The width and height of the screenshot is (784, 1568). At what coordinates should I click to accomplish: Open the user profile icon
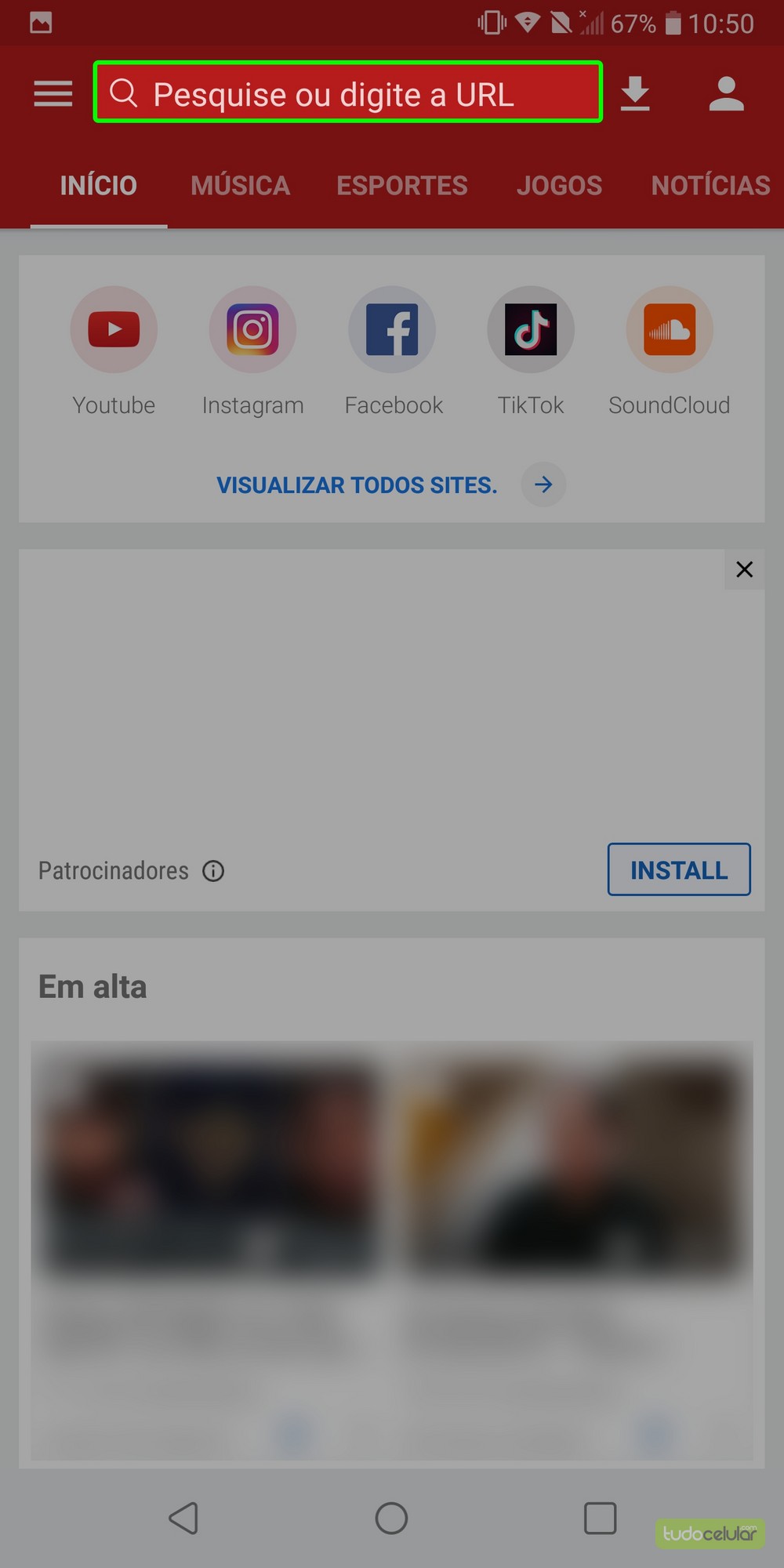pos(726,94)
